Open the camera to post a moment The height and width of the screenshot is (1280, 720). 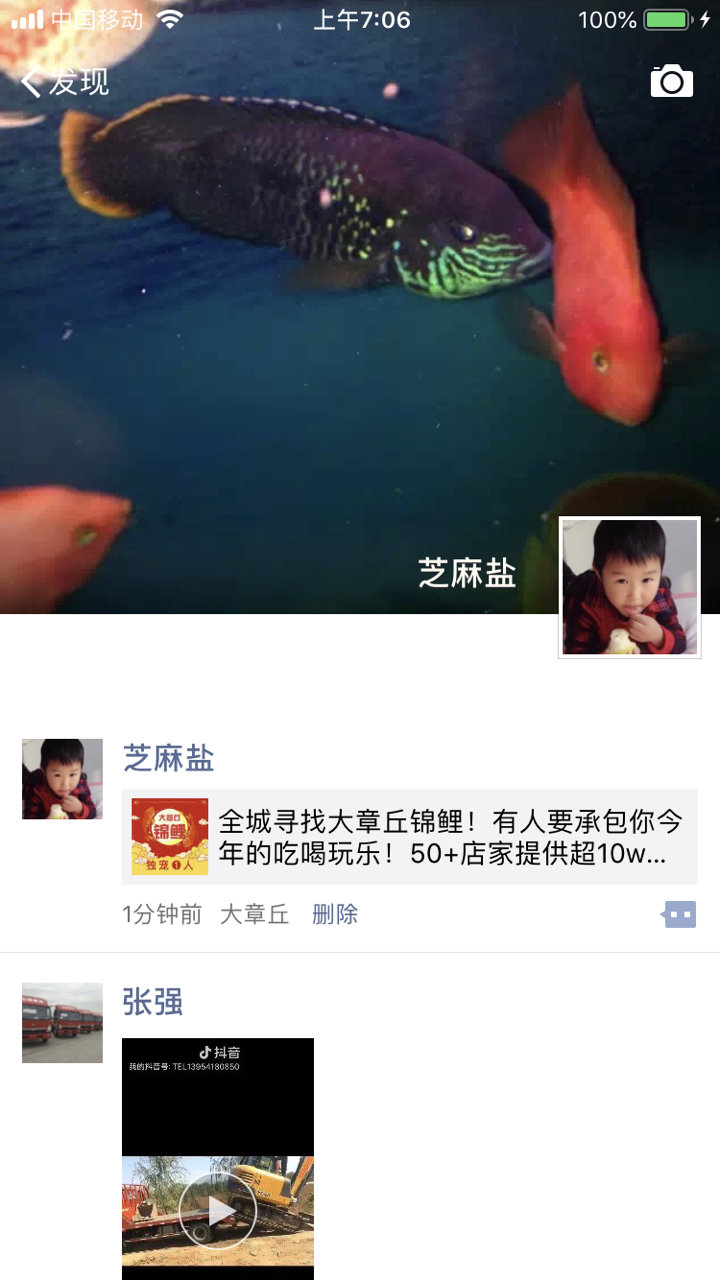[x=671, y=81]
